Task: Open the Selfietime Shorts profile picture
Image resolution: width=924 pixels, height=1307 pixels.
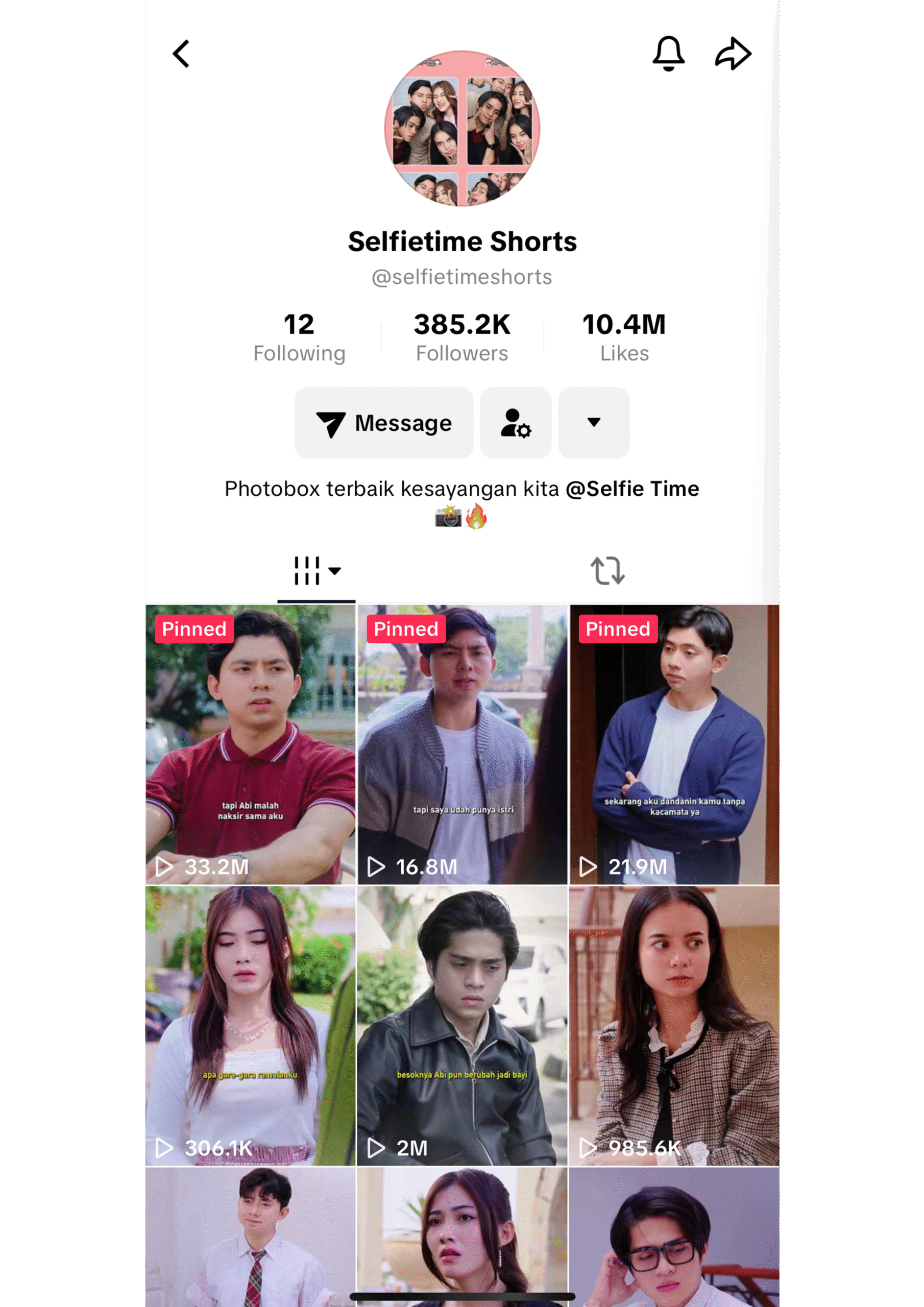Action: click(x=461, y=129)
